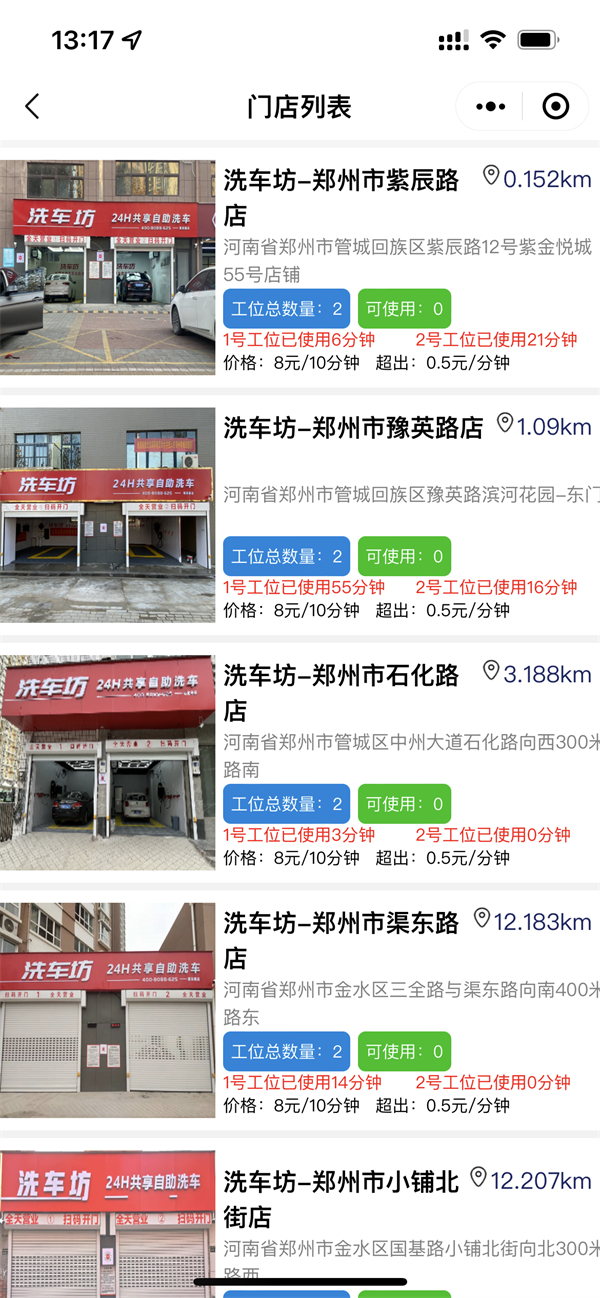
Task: Choose the 洗车坊-郑州市小铺北街店 store
Action: pyautogui.click(x=341, y=1199)
